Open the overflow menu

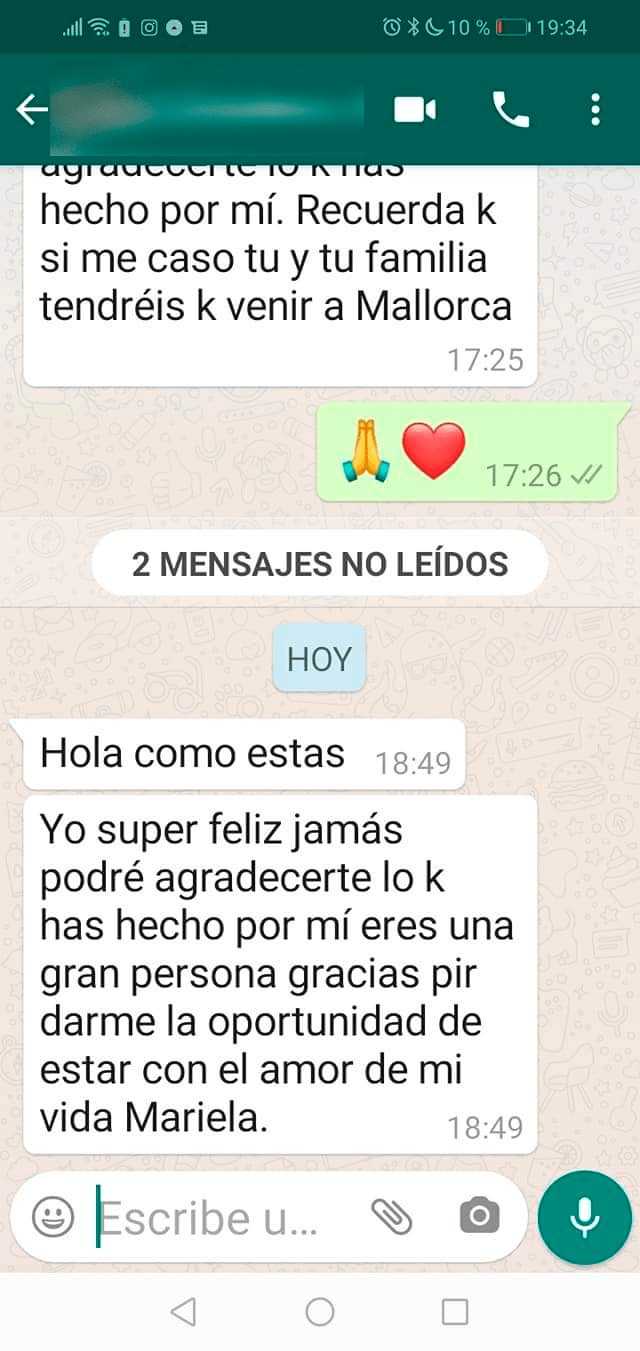pyautogui.click(x=595, y=110)
